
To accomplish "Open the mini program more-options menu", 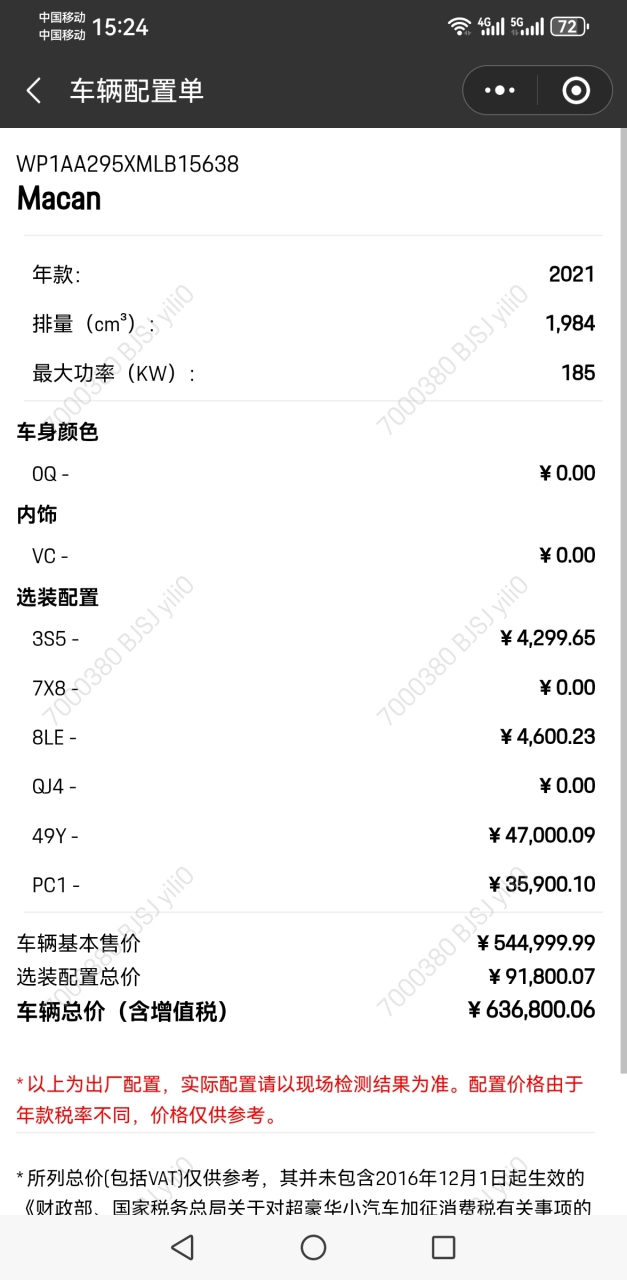I will [x=500, y=91].
